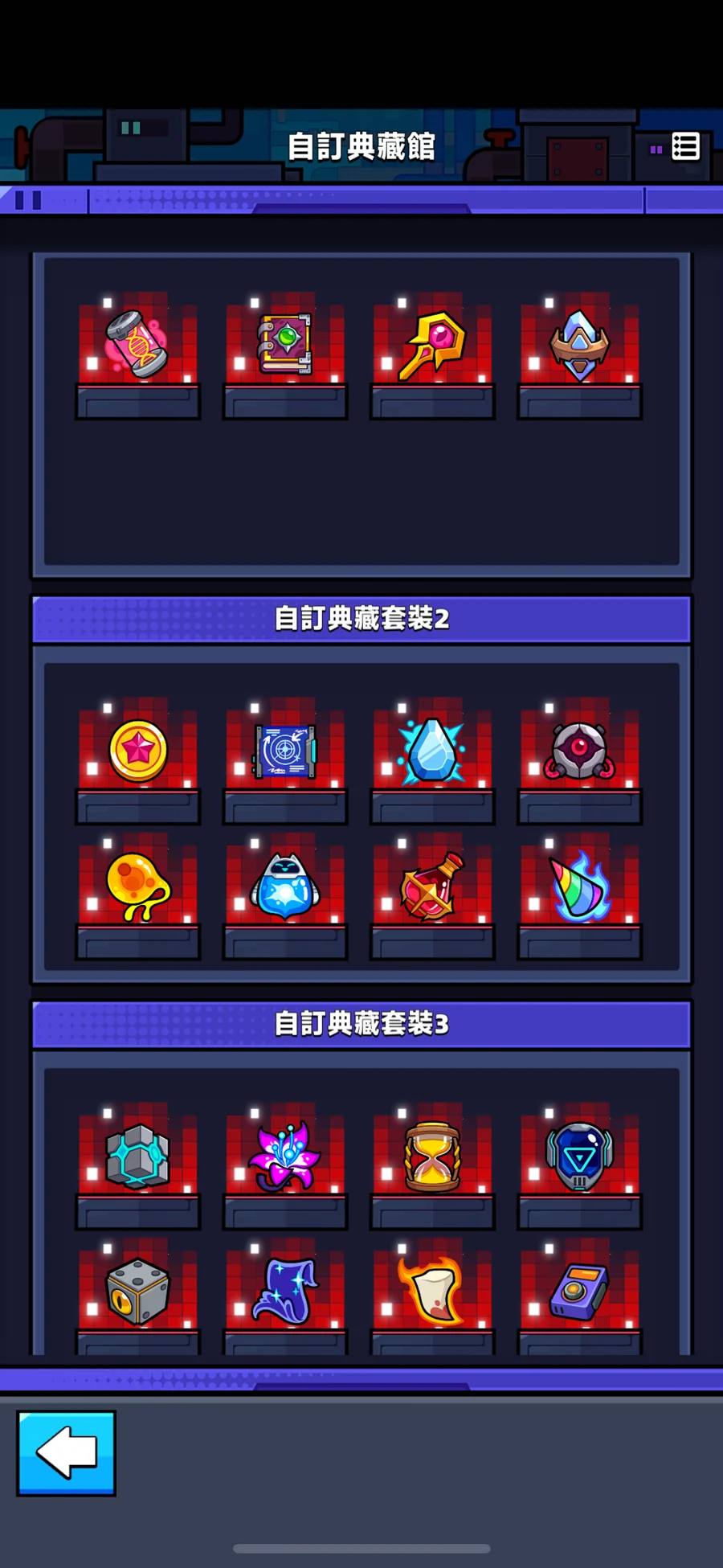Screen dimensions: 723x1568
Task: Select the golden scepter with pink gem
Action: pyautogui.click(x=431, y=346)
